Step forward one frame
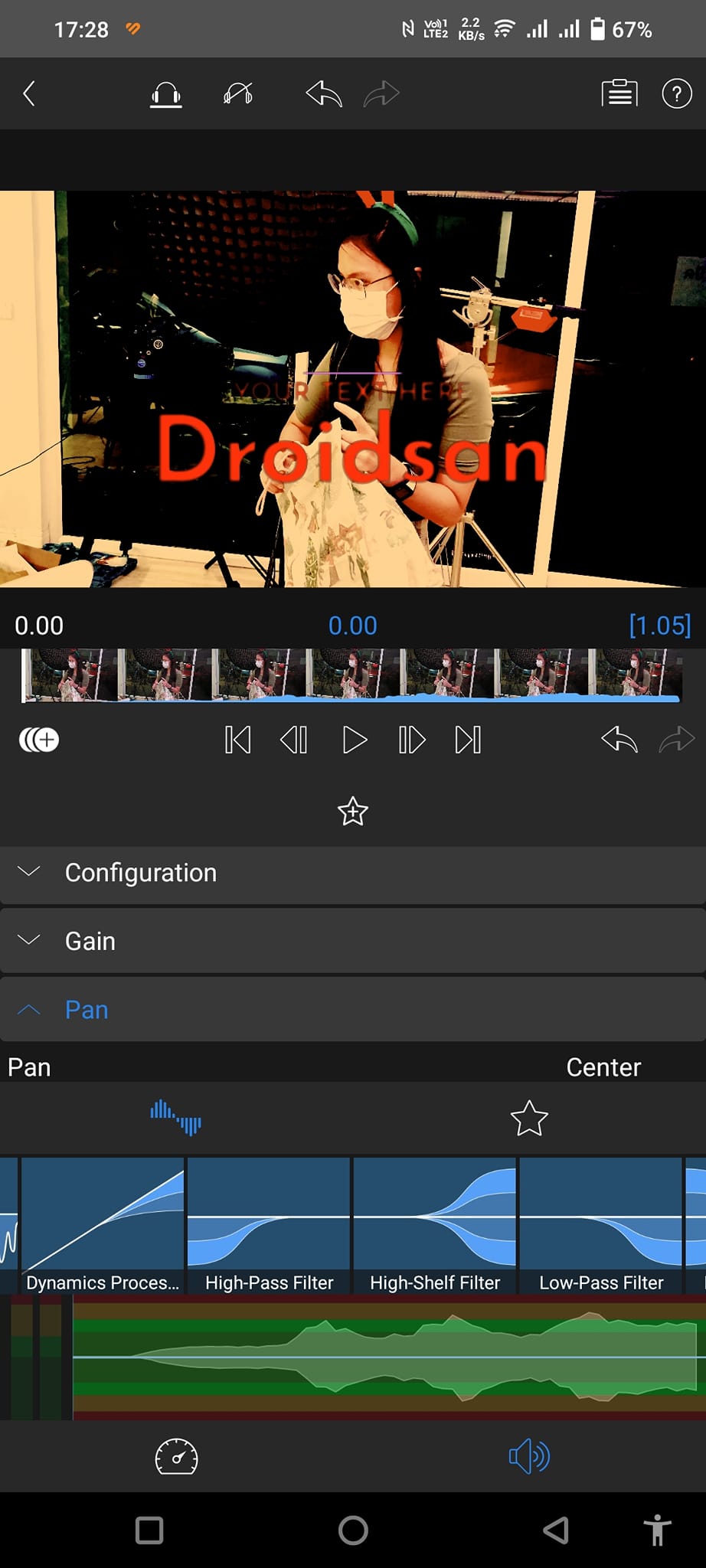The width and height of the screenshot is (706, 1568). pos(411,740)
